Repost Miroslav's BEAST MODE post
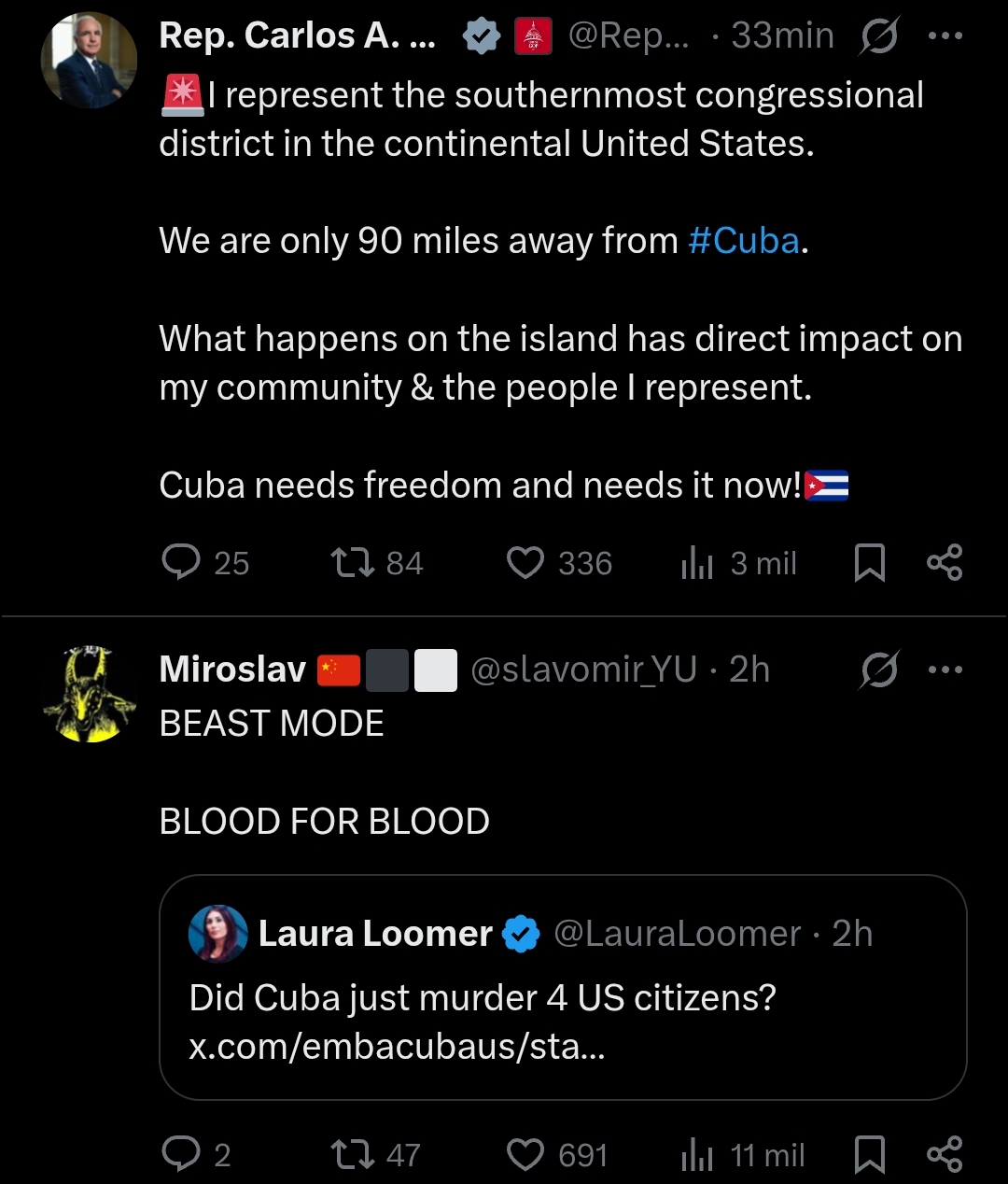Viewport: 1008px width, 1184px height. tap(353, 1154)
